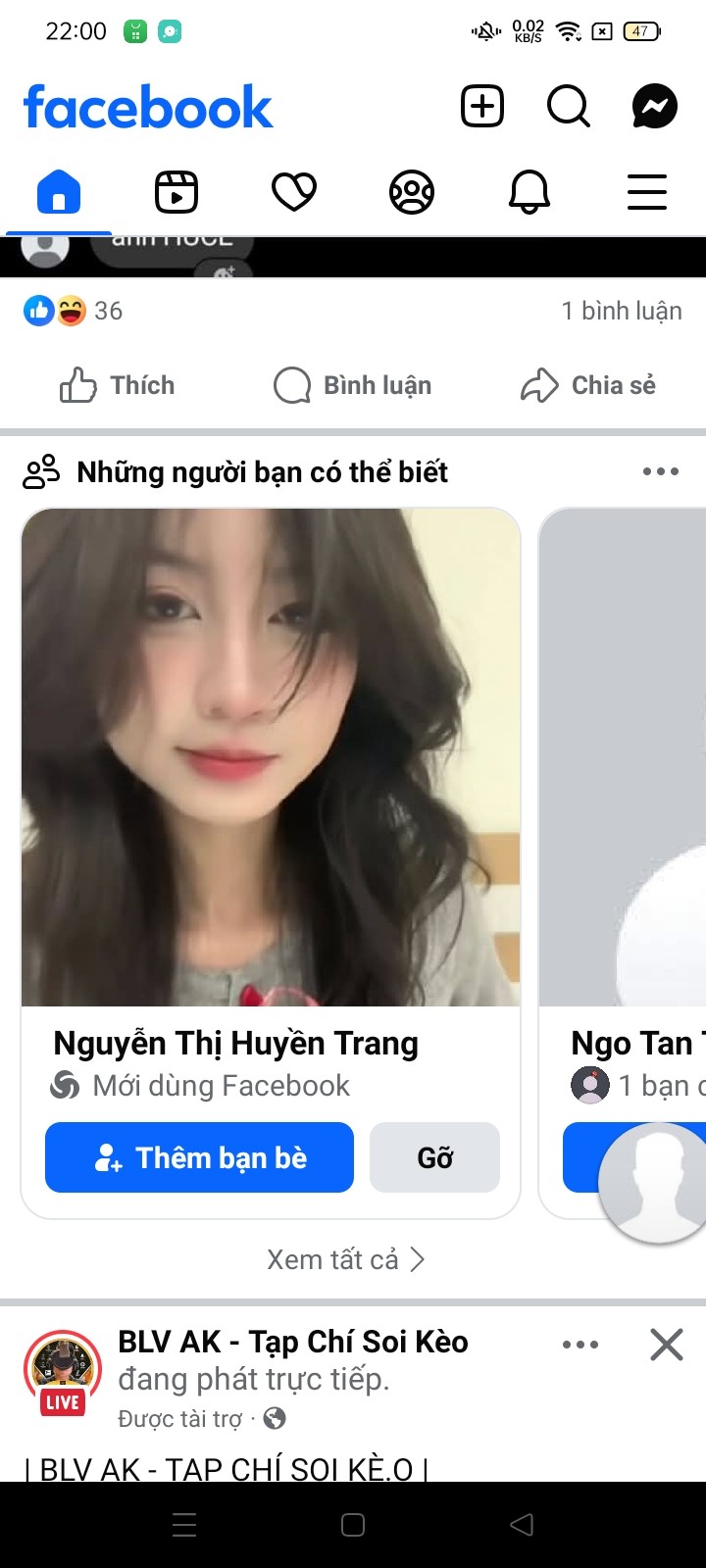
Task: Share the post with Chia sẻ
Action: (x=588, y=385)
